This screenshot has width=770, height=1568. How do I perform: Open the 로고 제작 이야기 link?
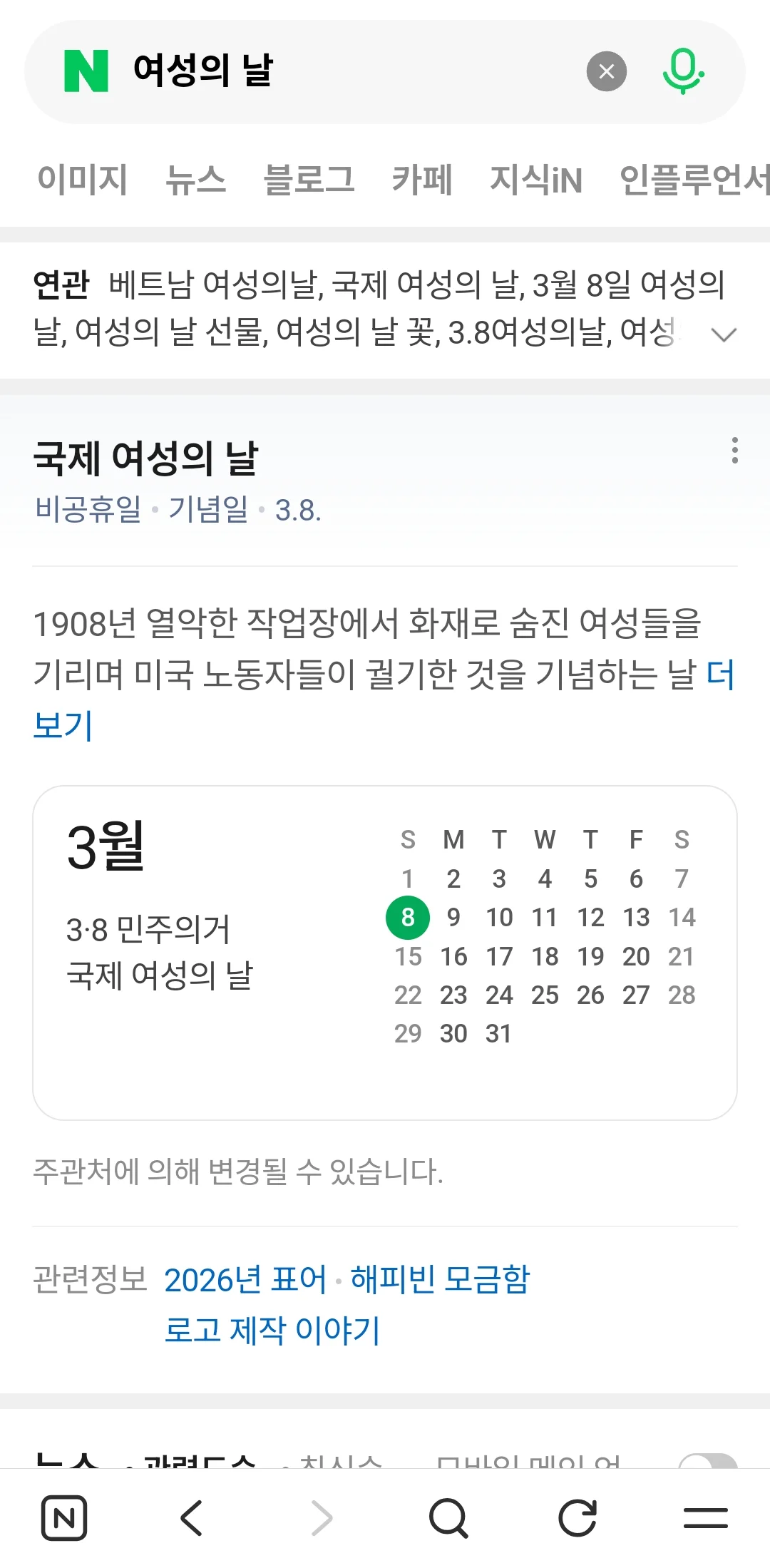[272, 1329]
